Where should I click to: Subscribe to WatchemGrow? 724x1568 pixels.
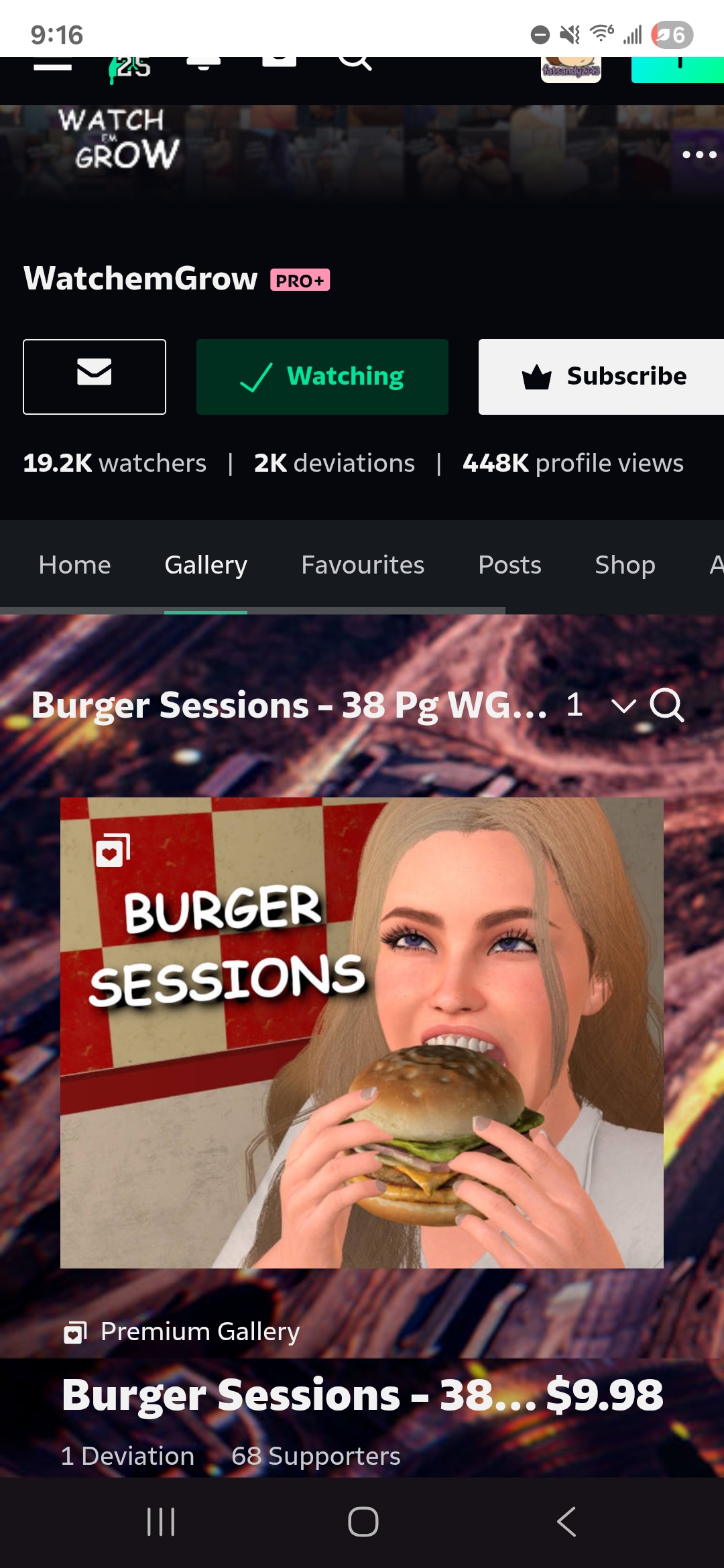[x=603, y=376]
